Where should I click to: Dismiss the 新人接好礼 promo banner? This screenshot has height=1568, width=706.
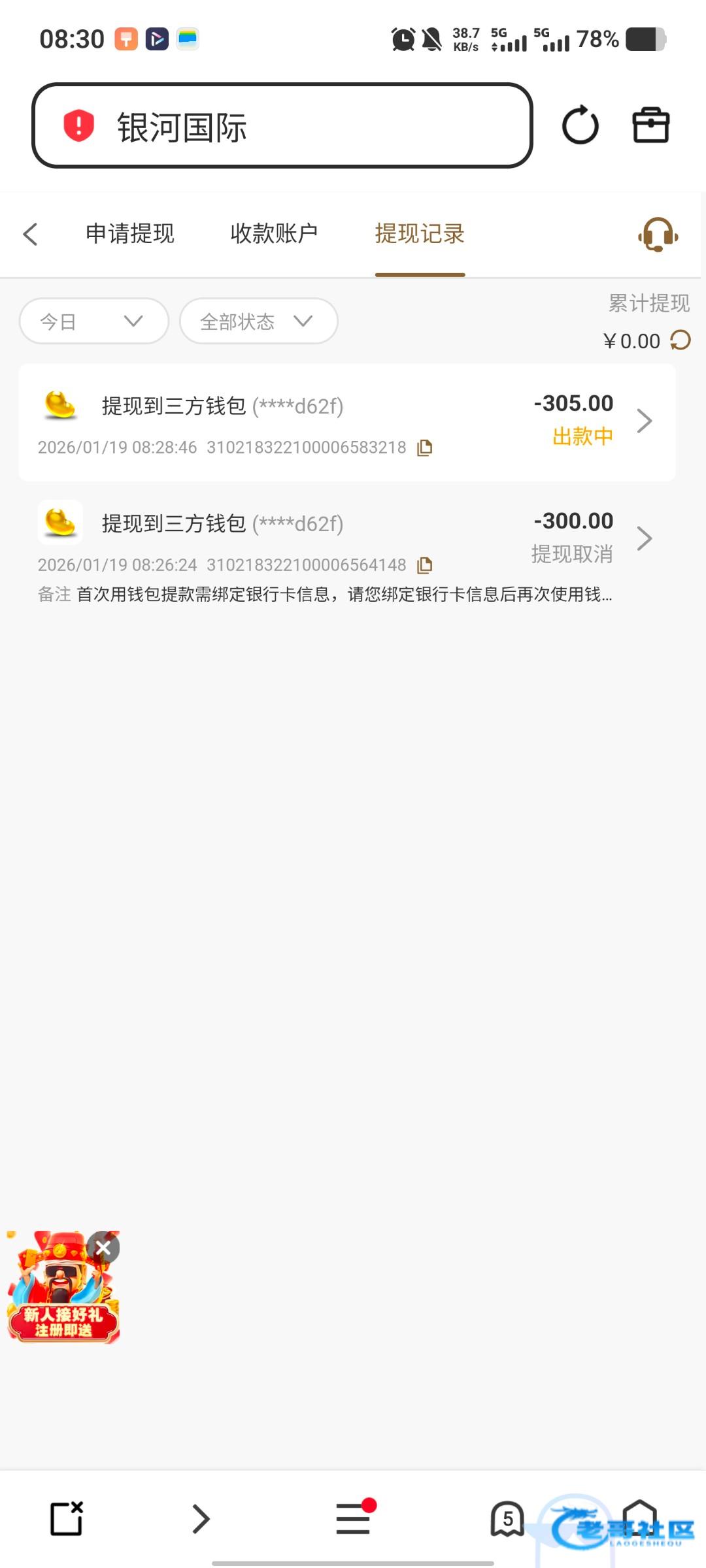(103, 1248)
